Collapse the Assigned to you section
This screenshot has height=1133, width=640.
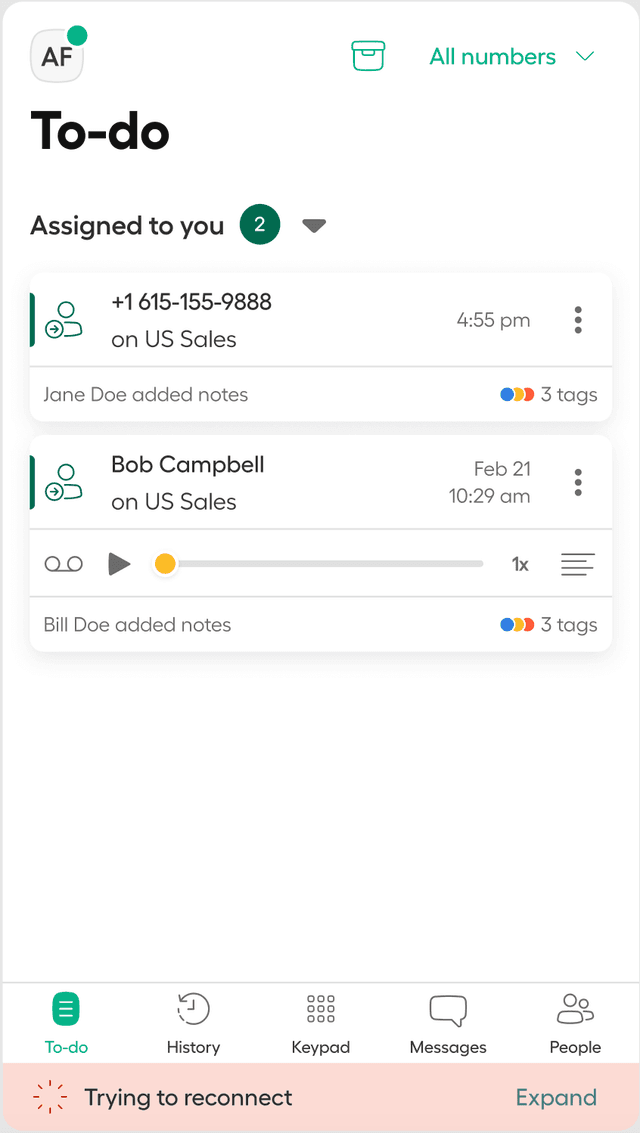pos(314,226)
